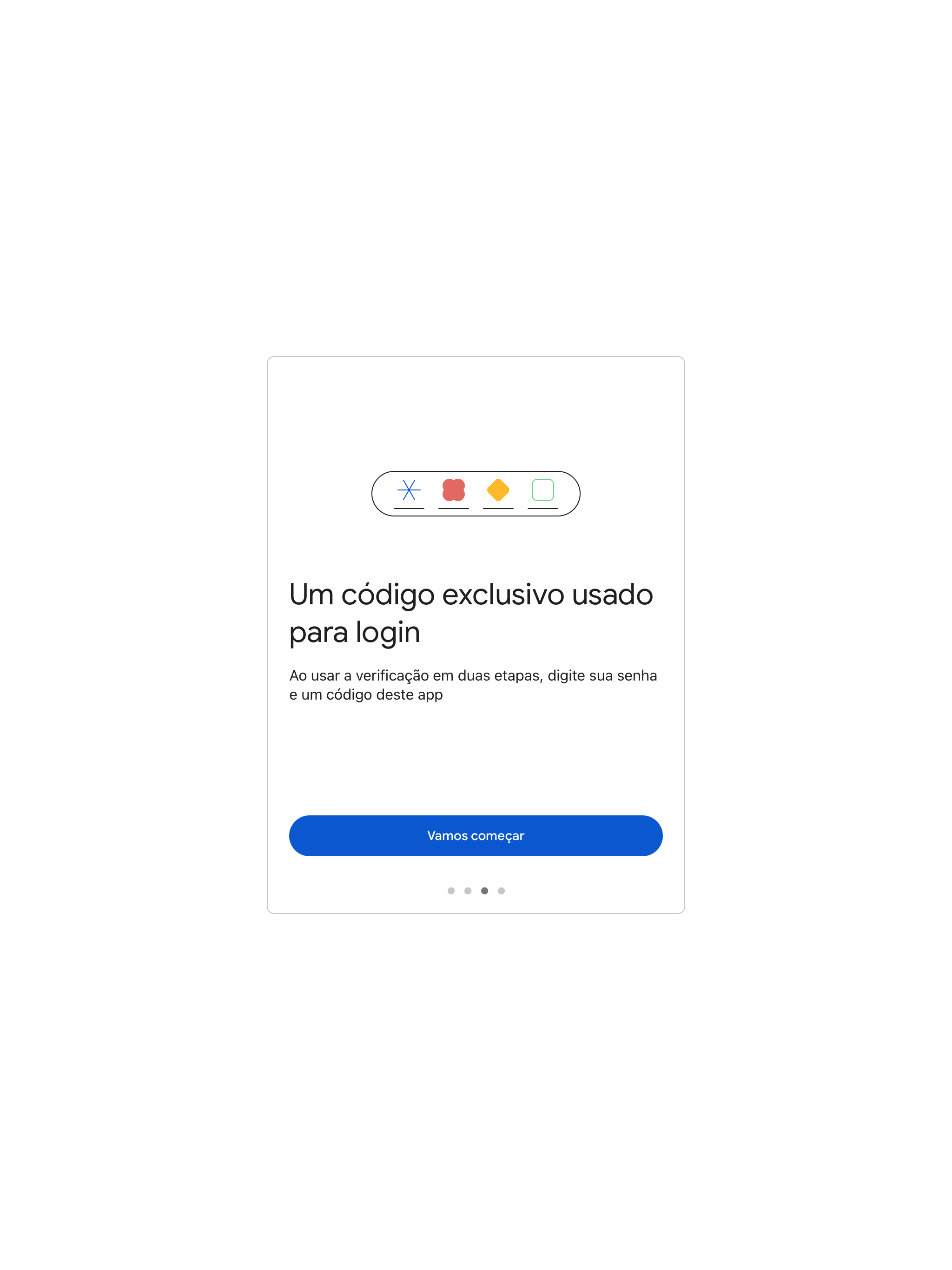The width and height of the screenshot is (952, 1270).
Task: Advance to the last onboarding slide dot
Action: click(x=501, y=891)
